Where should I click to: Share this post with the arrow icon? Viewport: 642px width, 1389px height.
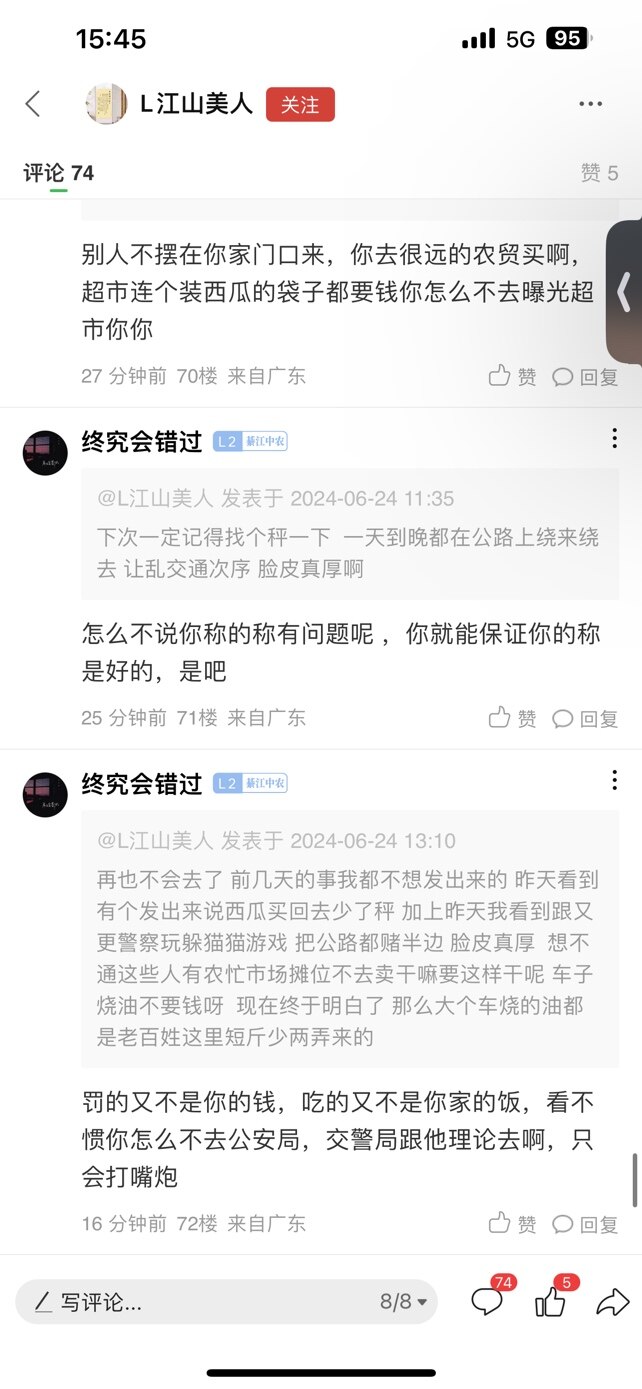[x=612, y=1301]
